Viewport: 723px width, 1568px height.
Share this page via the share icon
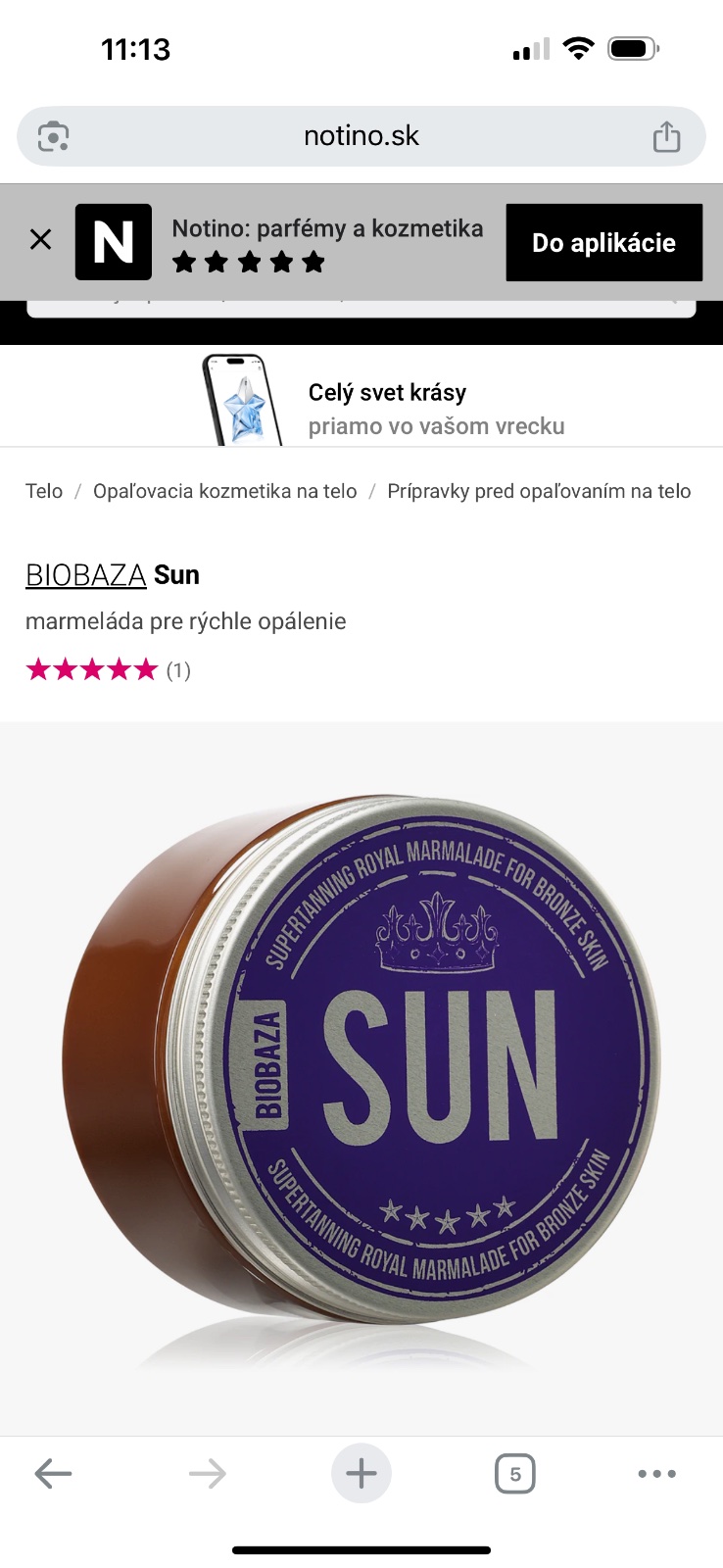(666, 136)
